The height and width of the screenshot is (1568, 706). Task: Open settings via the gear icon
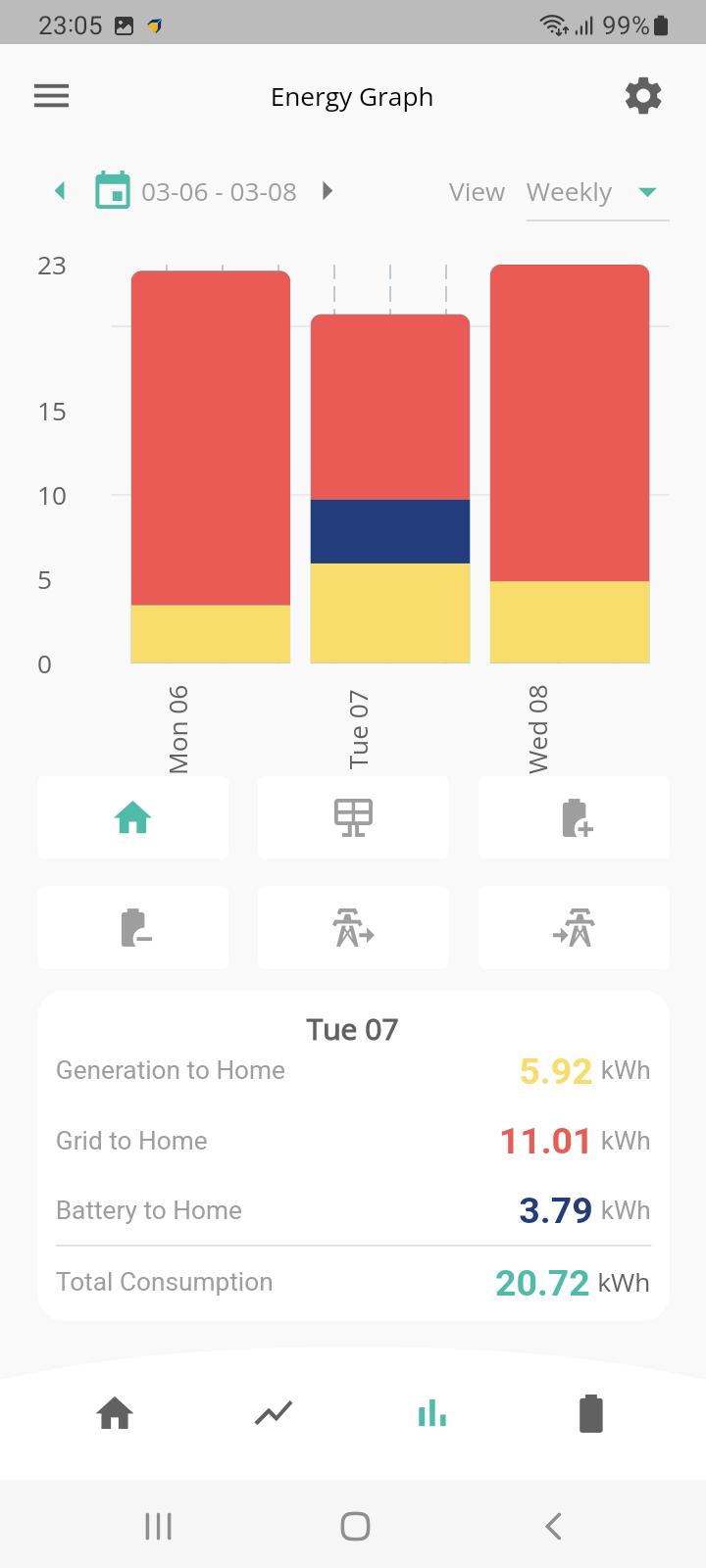click(643, 96)
